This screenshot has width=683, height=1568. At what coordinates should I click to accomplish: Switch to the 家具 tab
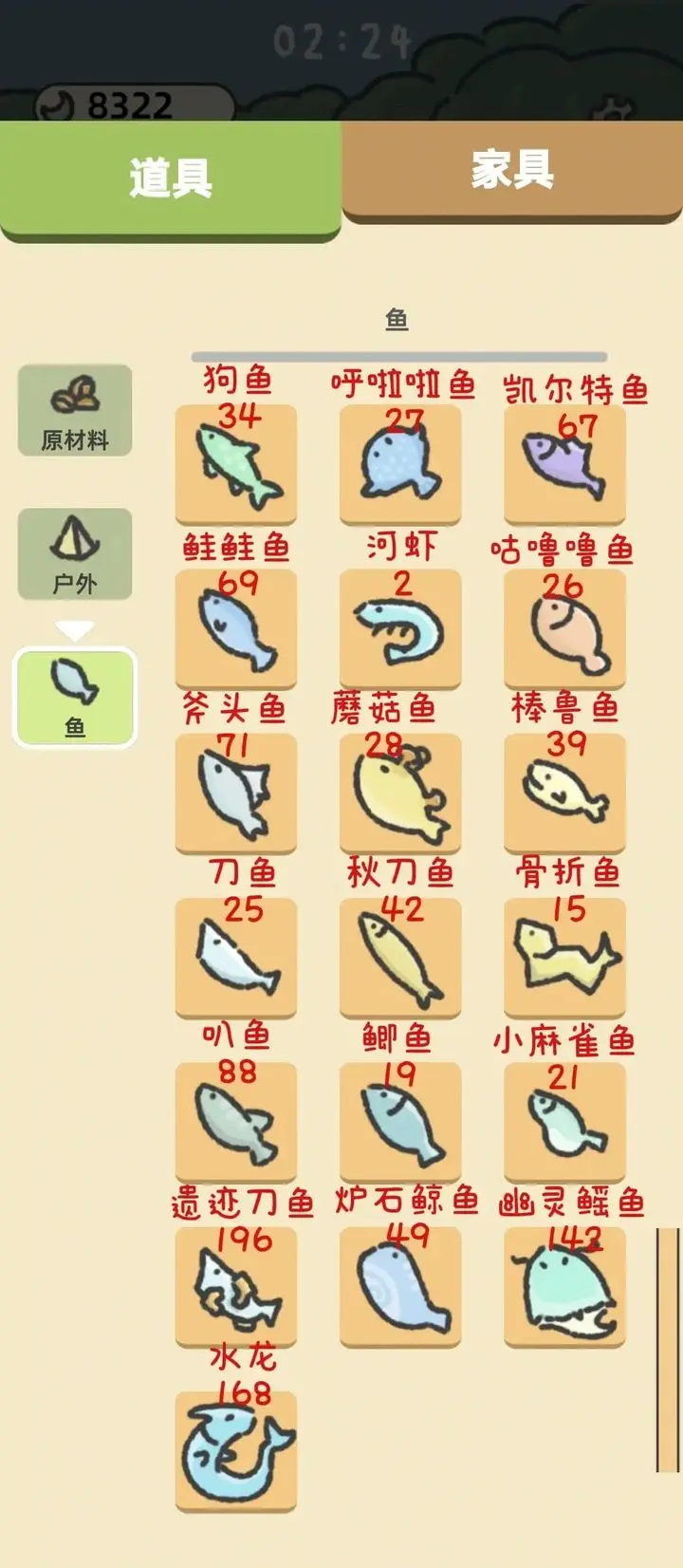click(512, 171)
